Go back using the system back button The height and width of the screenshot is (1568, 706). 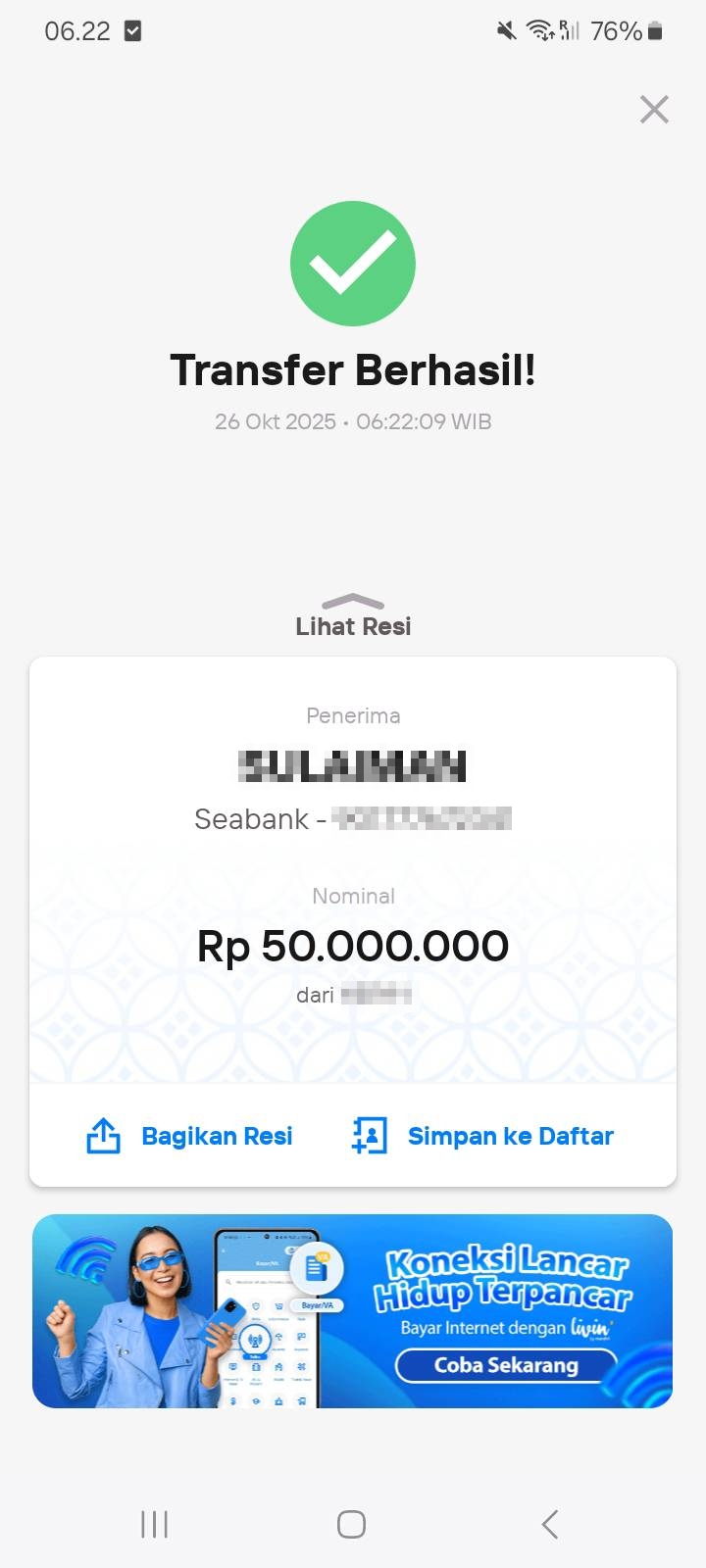[549, 1524]
